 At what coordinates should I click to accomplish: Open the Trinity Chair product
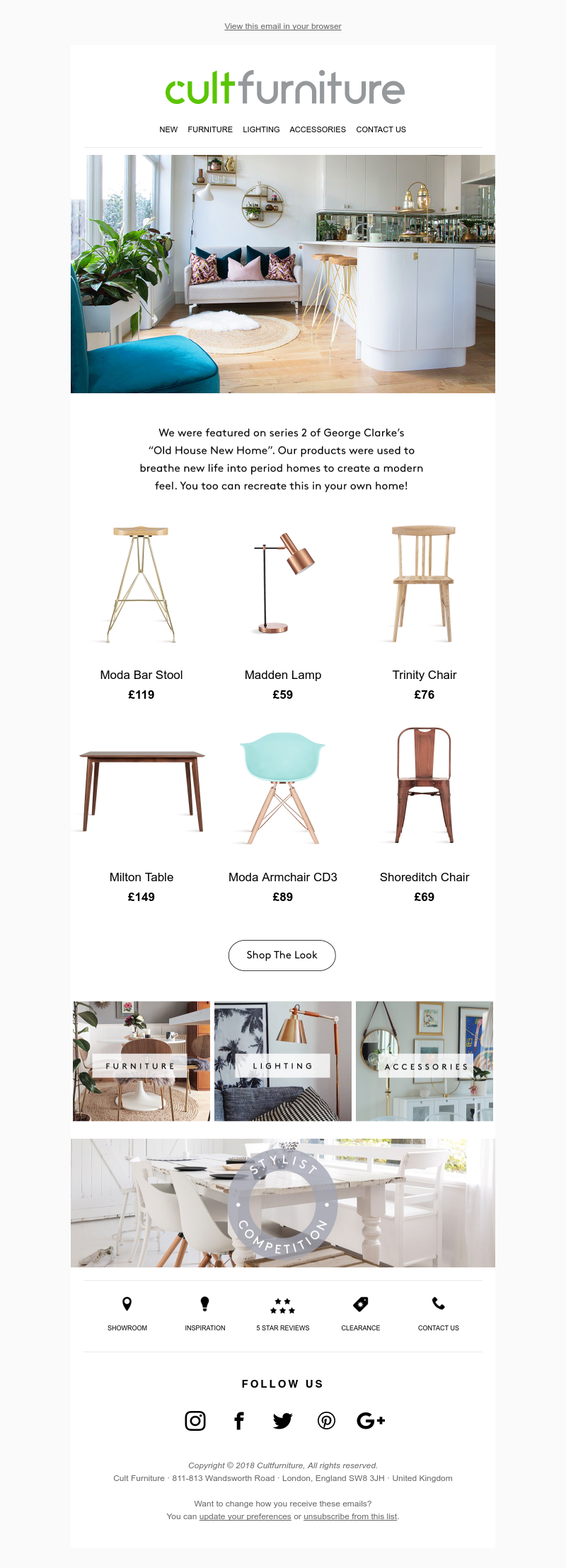pyautogui.click(x=424, y=584)
